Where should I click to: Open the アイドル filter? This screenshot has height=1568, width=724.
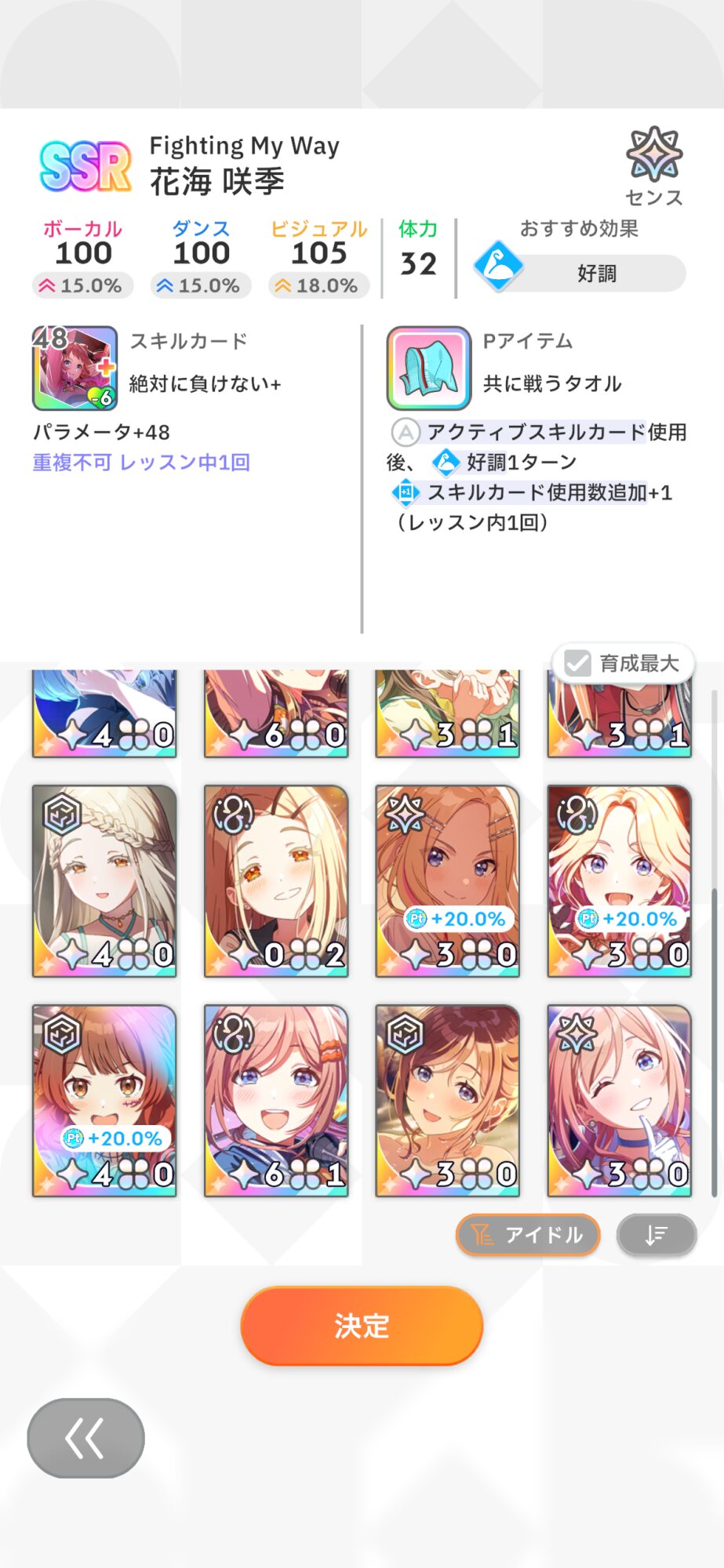528,1235
